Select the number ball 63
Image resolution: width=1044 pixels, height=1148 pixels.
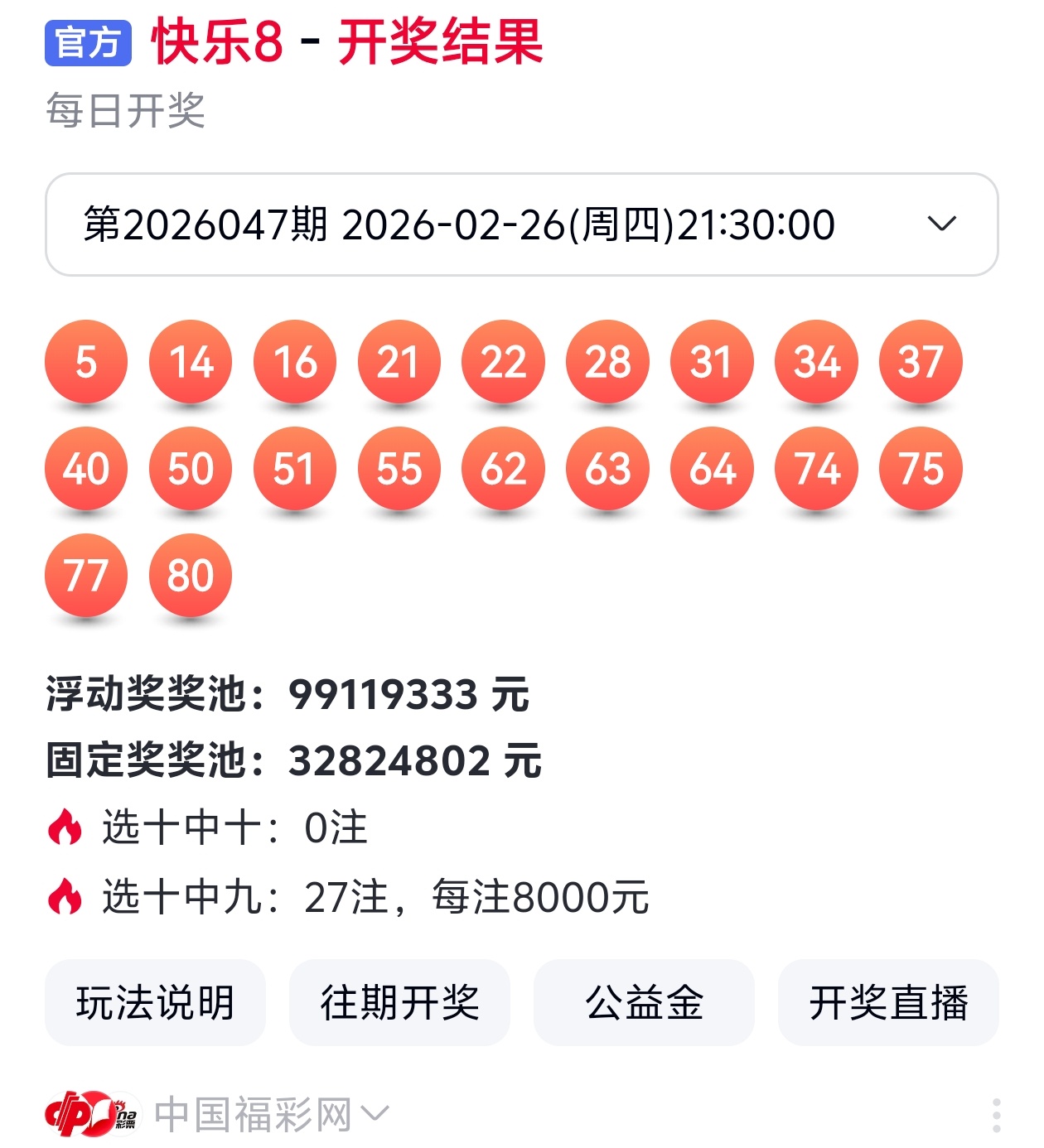click(608, 469)
